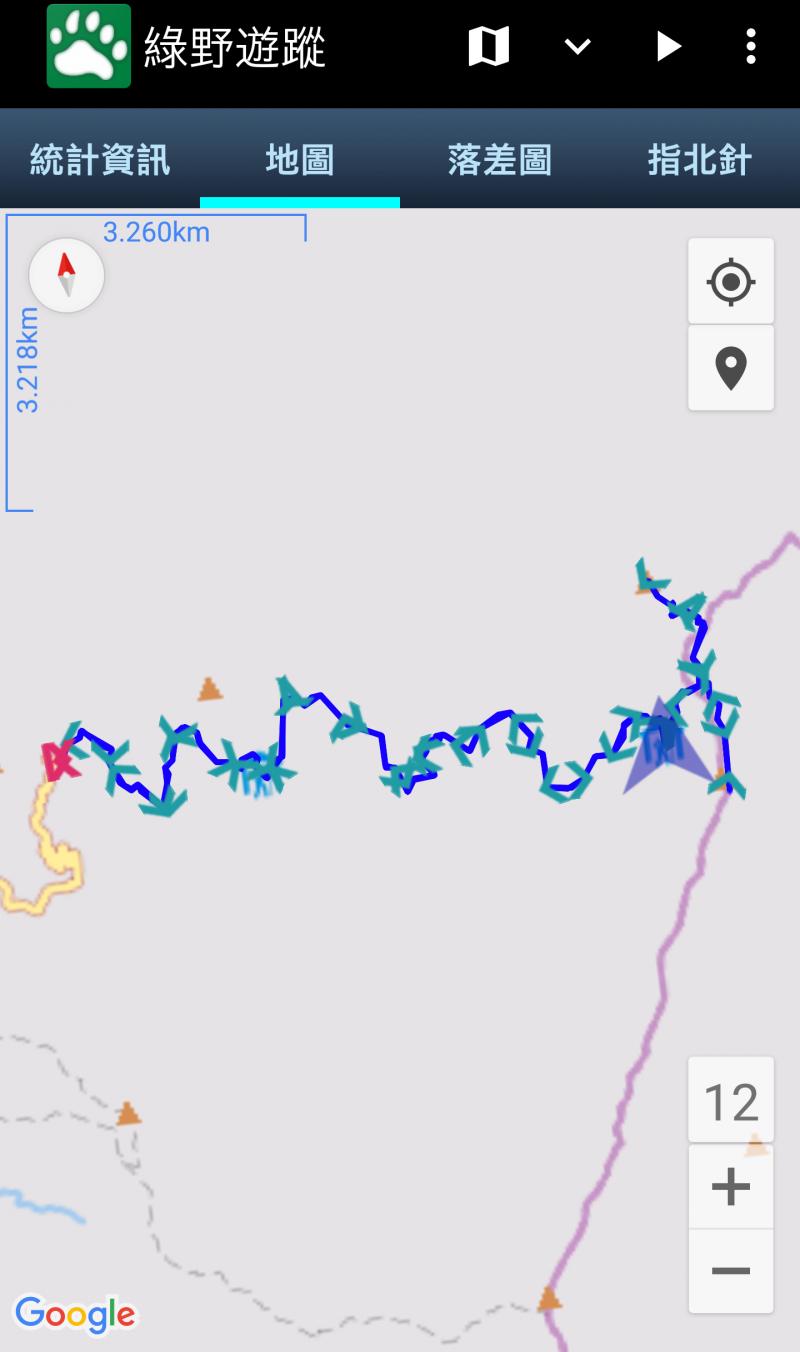Tap the compass to reset map north

(67, 274)
